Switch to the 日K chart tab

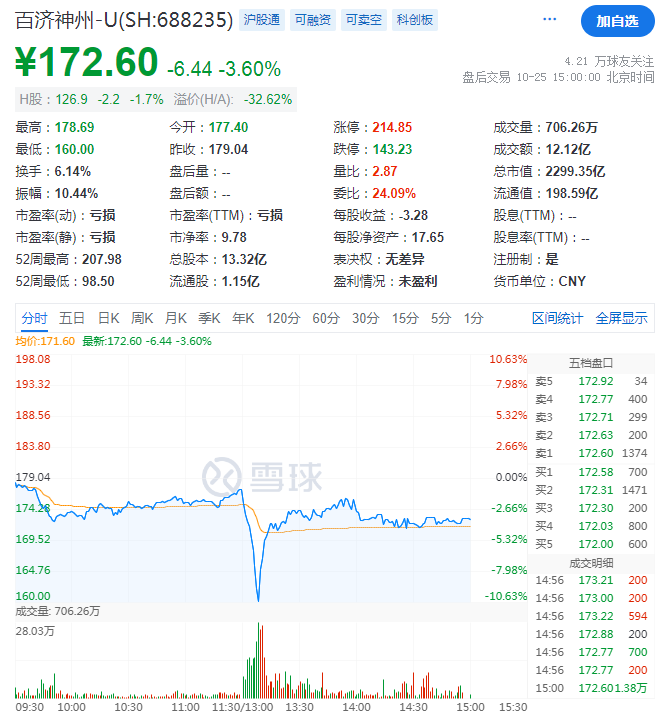point(108,318)
